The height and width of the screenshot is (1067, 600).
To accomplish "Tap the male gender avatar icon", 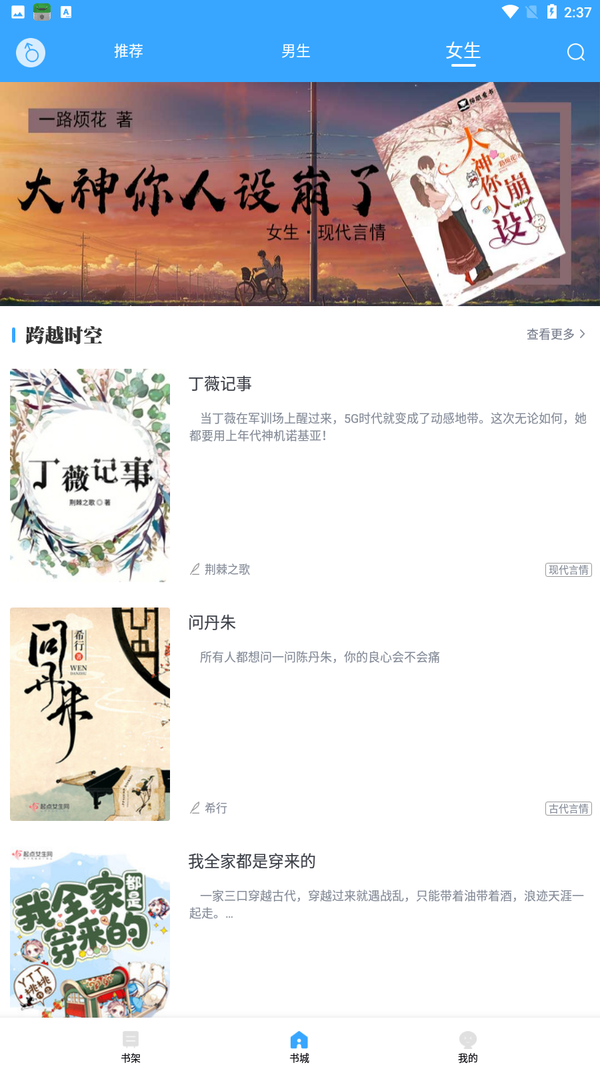I will [31, 52].
